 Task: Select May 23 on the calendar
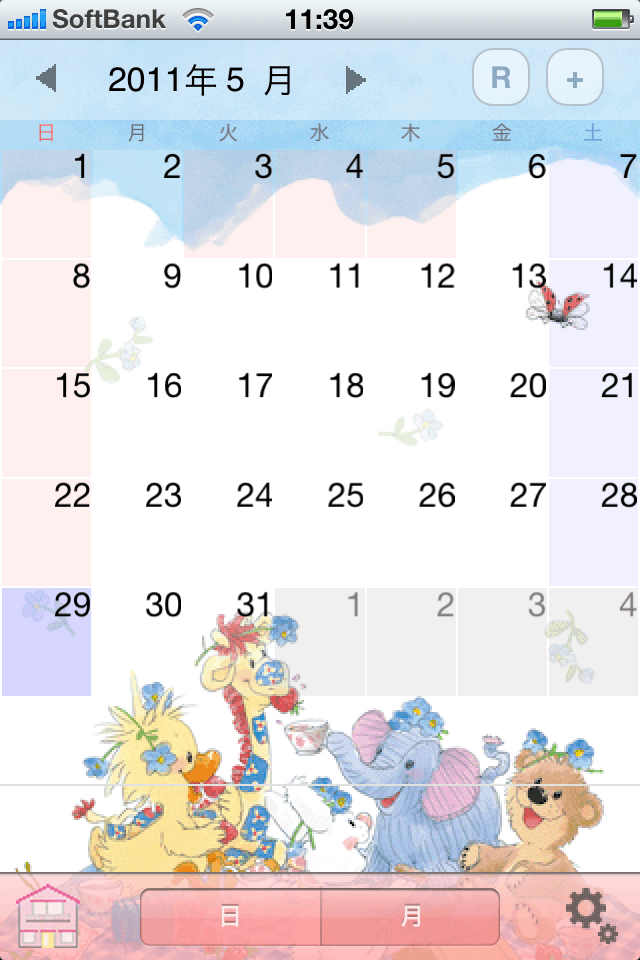[138, 532]
